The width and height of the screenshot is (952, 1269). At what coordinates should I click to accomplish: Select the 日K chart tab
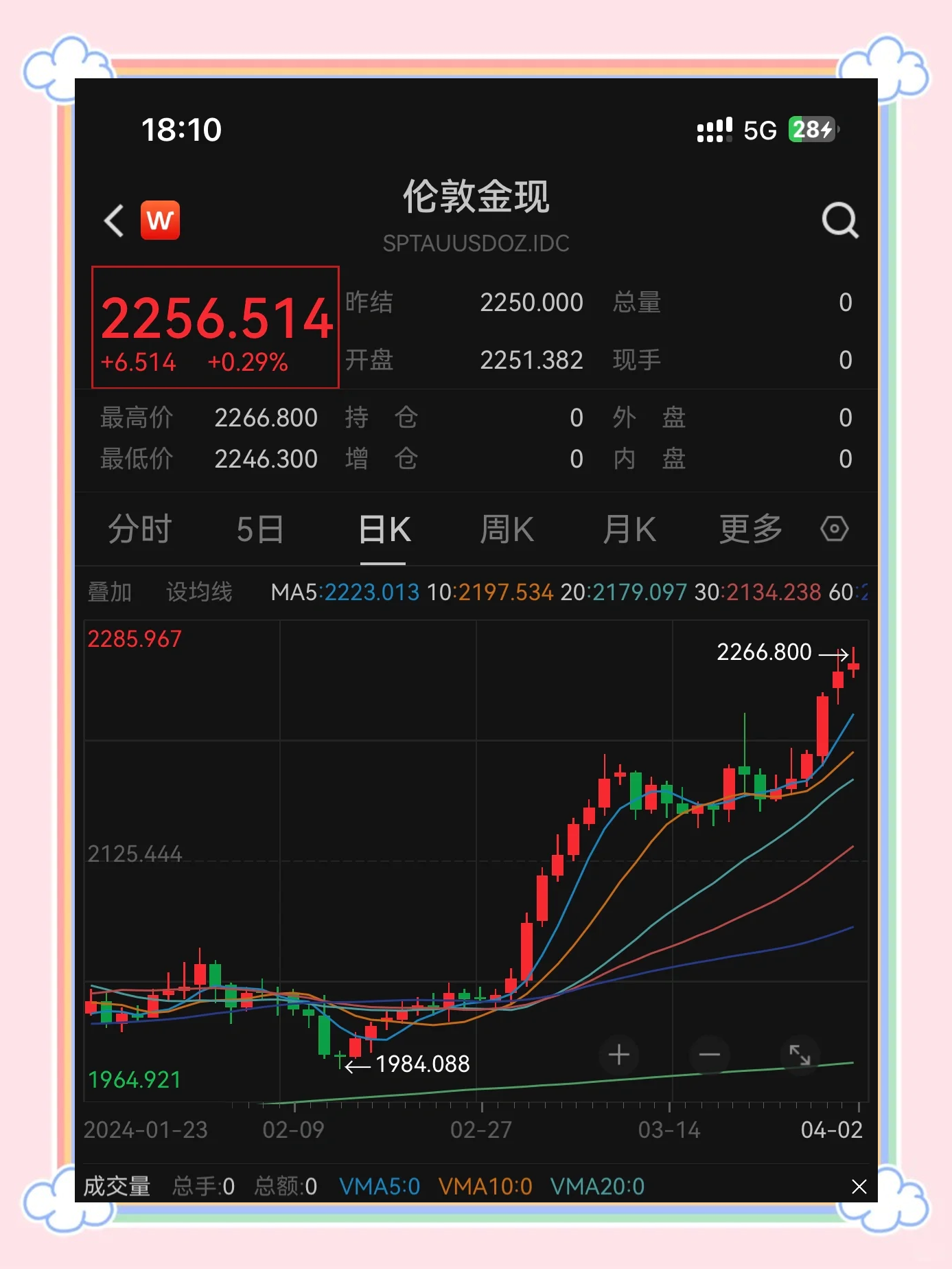click(384, 529)
